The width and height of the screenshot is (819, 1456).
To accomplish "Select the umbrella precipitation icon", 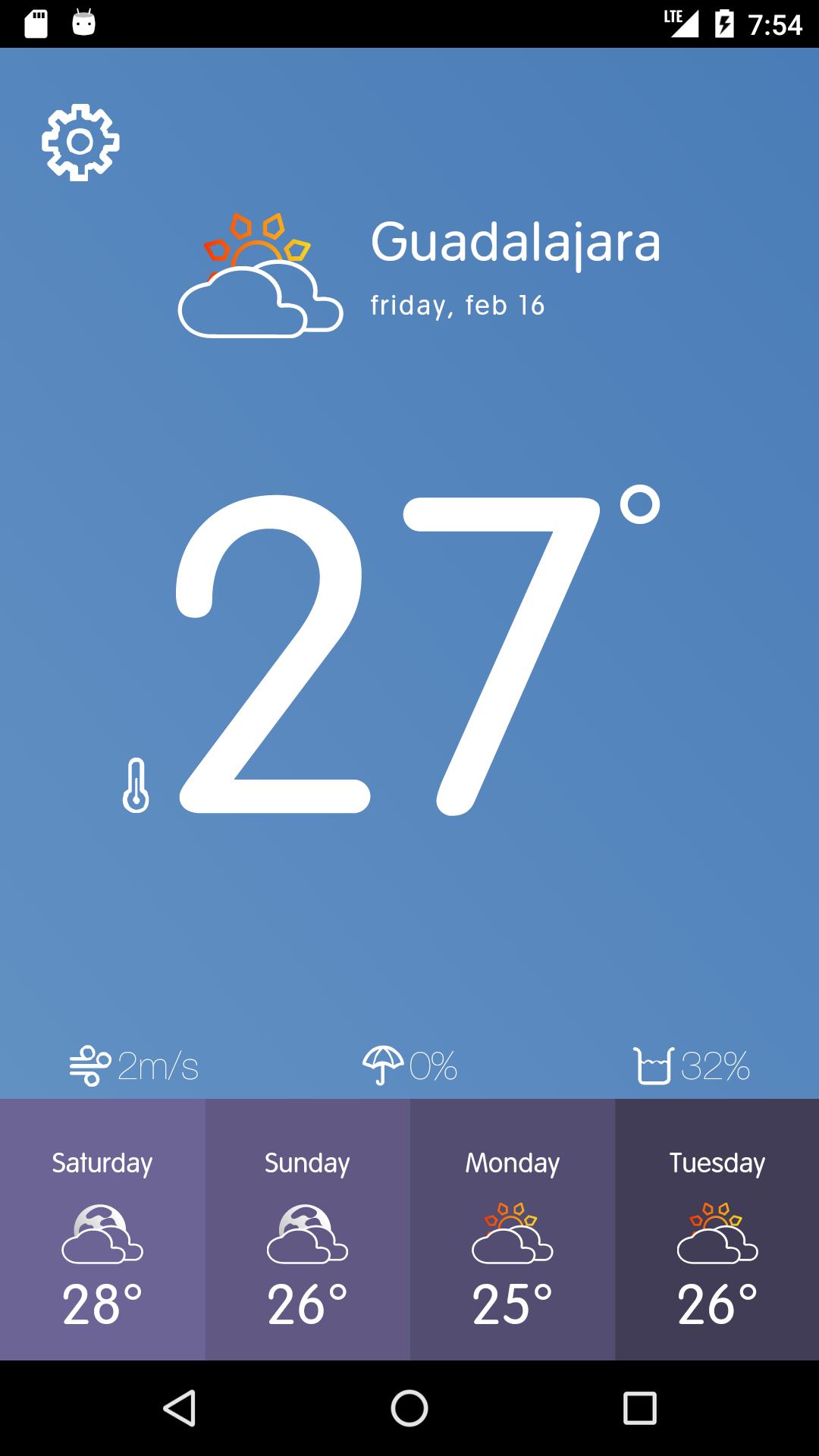I will click(383, 1065).
